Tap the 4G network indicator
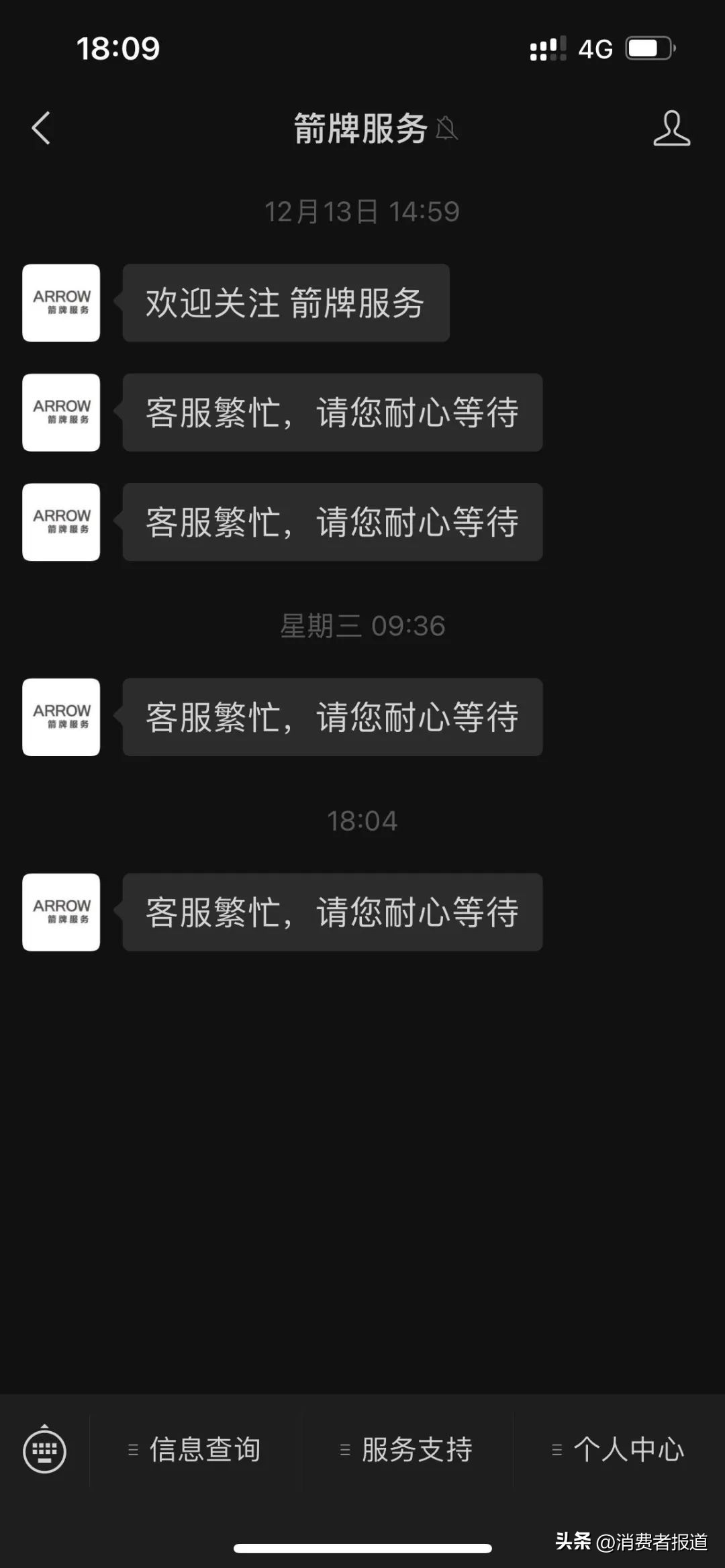The height and width of the screenshot is (1568, 725). (x=596, y=48)
